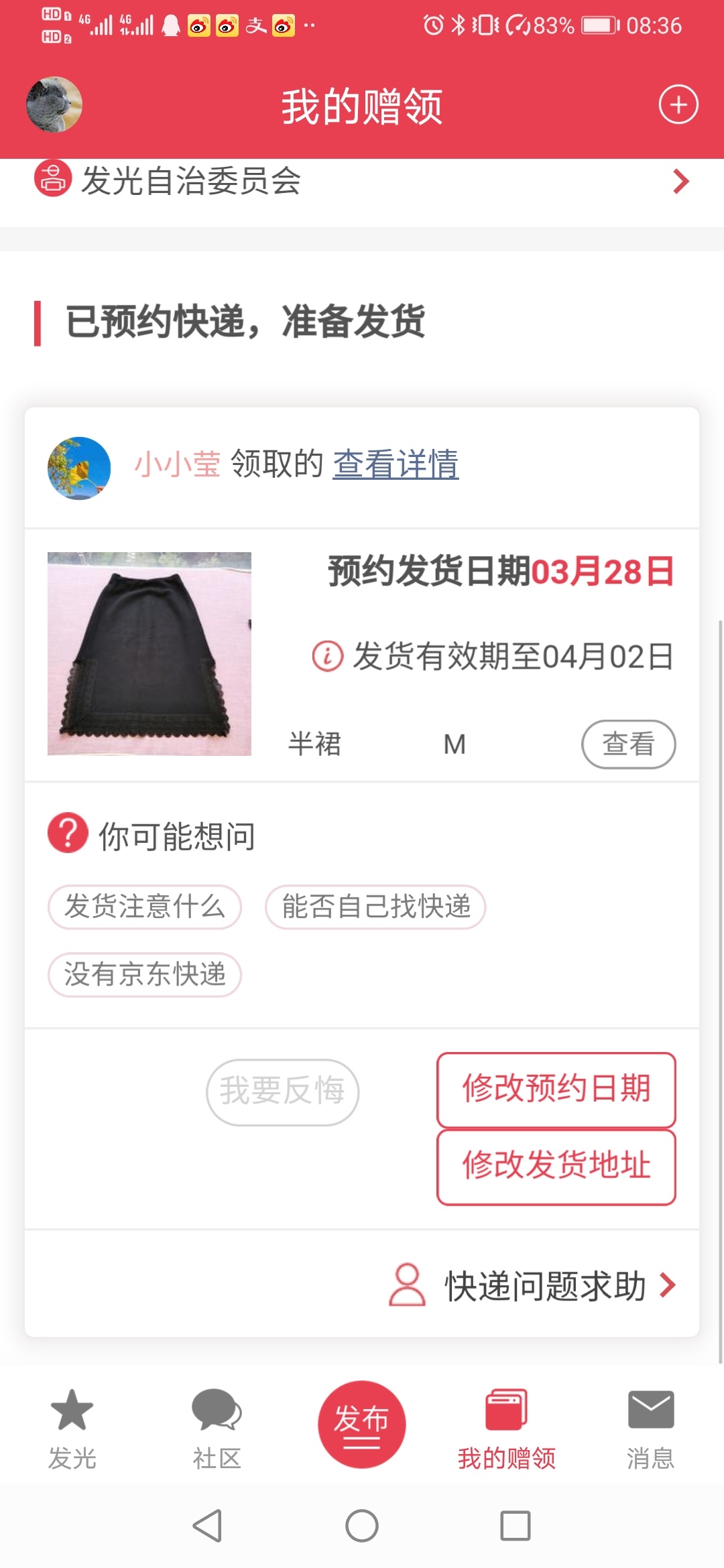Select the 能否自己找快递 question chip
Image resolution: width=724 pixels, height=1568 pixels.
tap(375, 907)
